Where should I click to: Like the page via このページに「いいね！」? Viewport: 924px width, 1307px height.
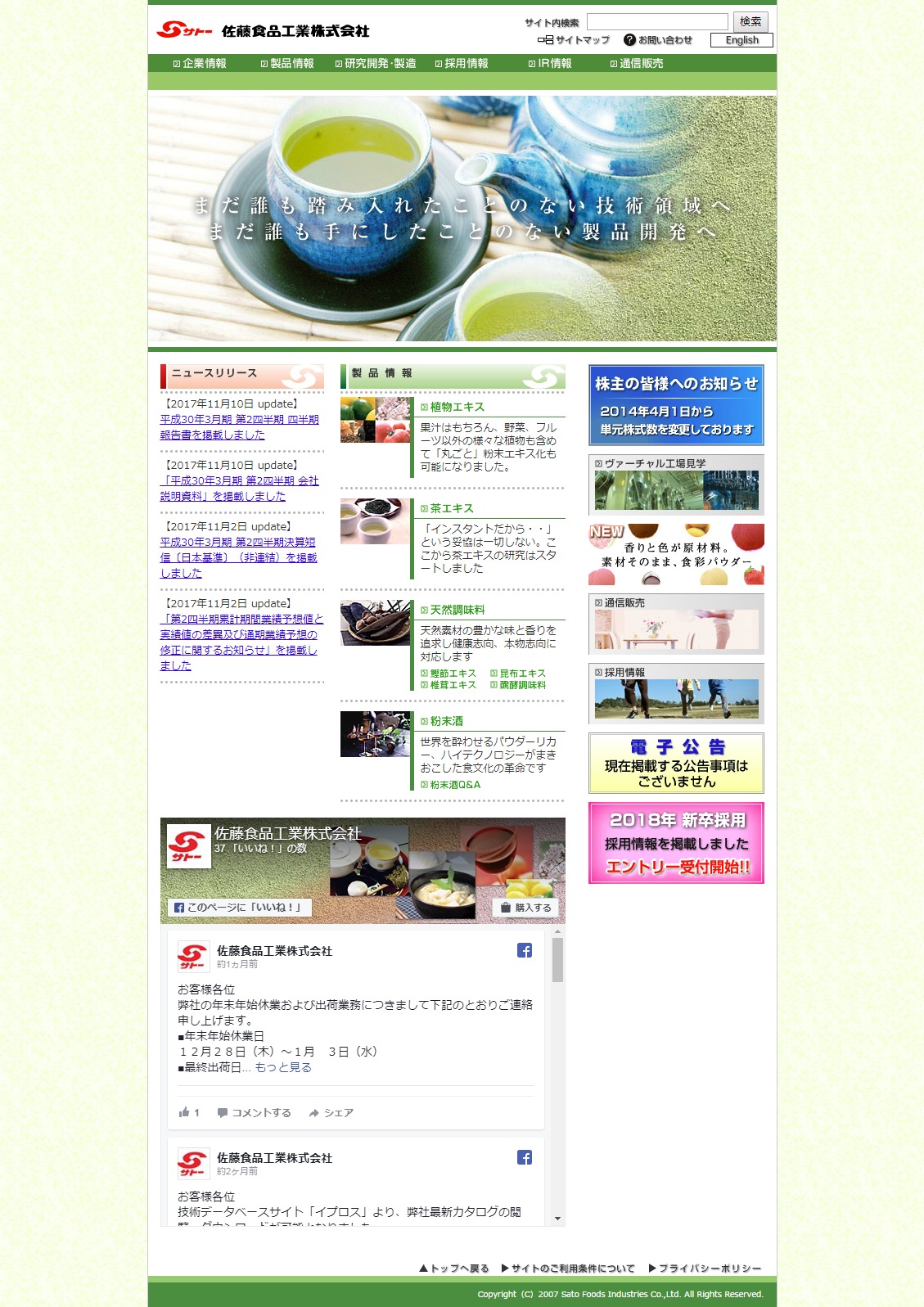pos(239,908)
